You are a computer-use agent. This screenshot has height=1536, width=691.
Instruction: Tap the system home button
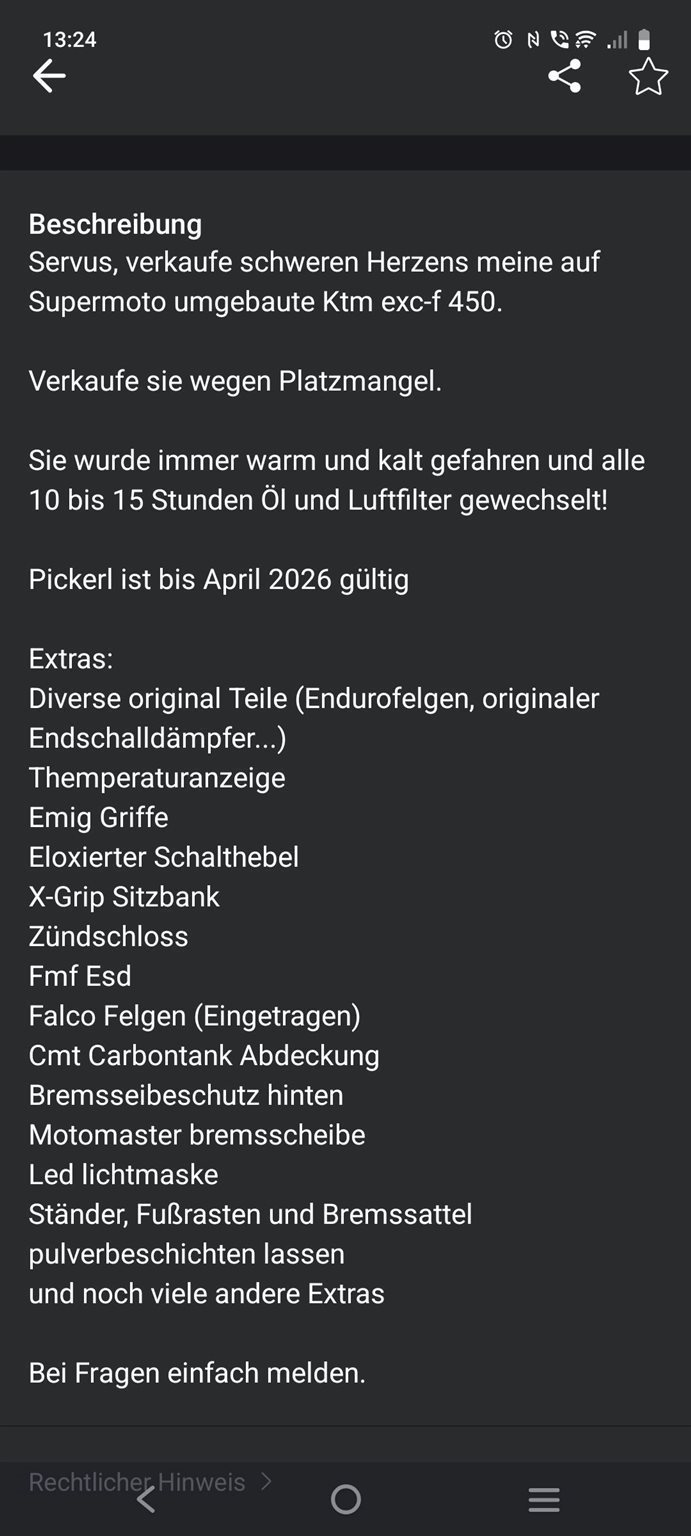(345, 1499)
